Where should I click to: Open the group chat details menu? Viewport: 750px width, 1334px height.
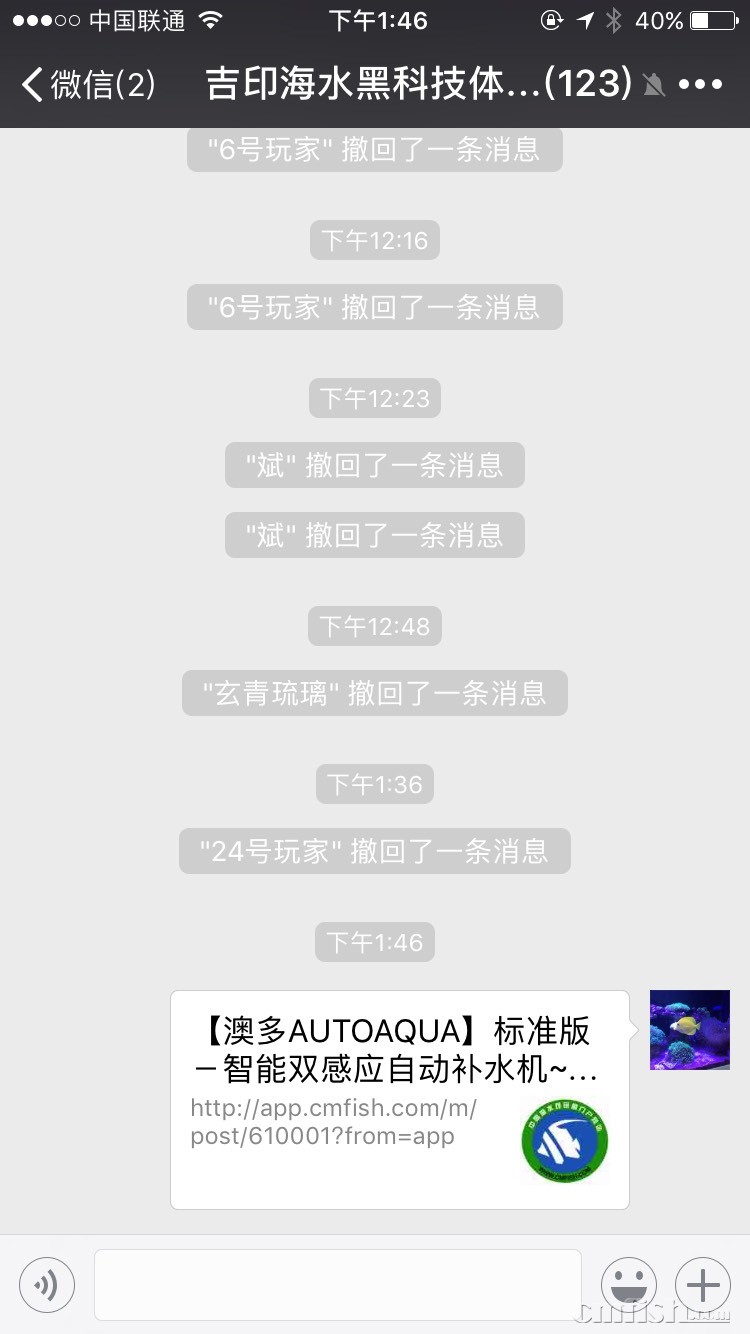point(700,84)
